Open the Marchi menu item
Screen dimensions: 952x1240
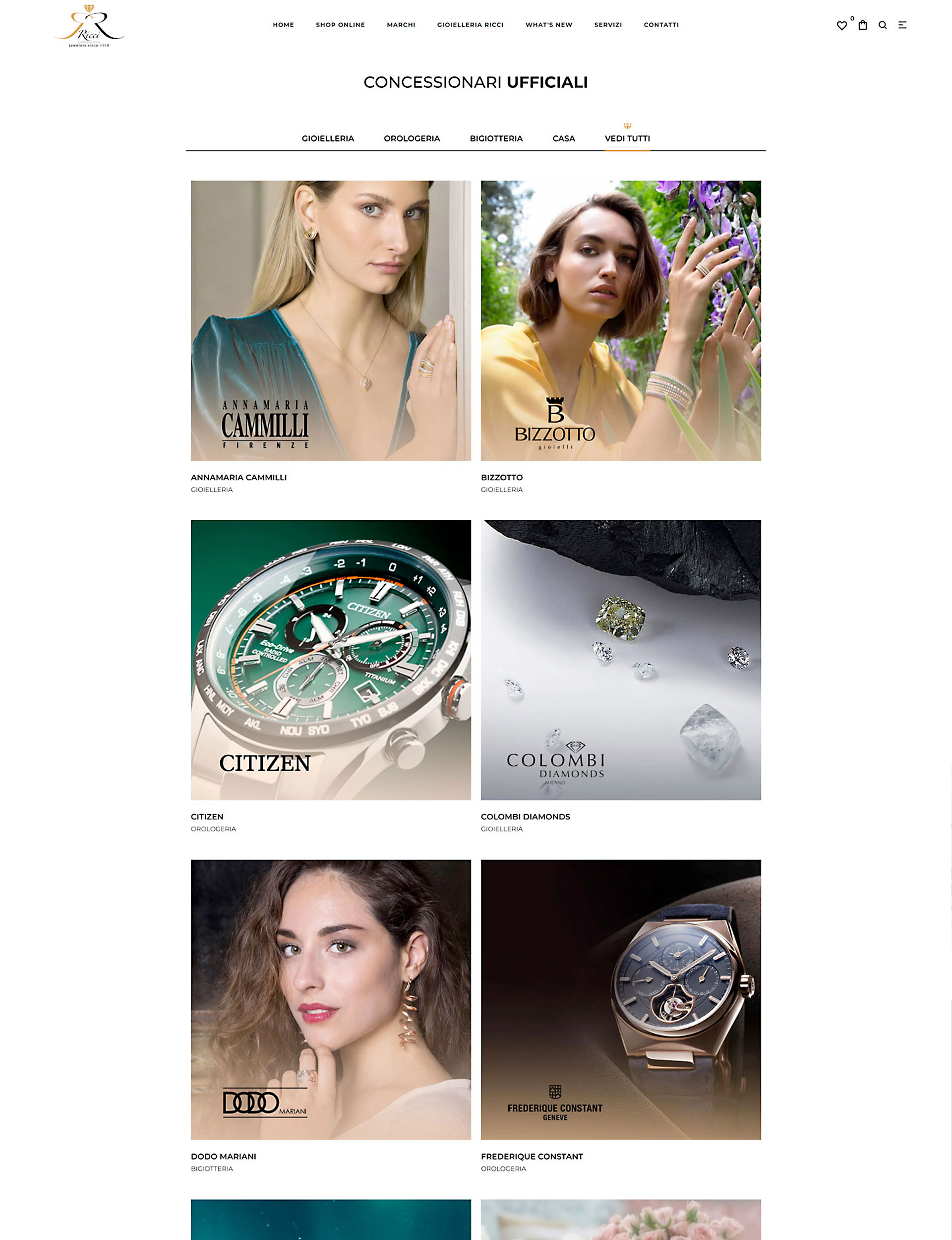401,25
